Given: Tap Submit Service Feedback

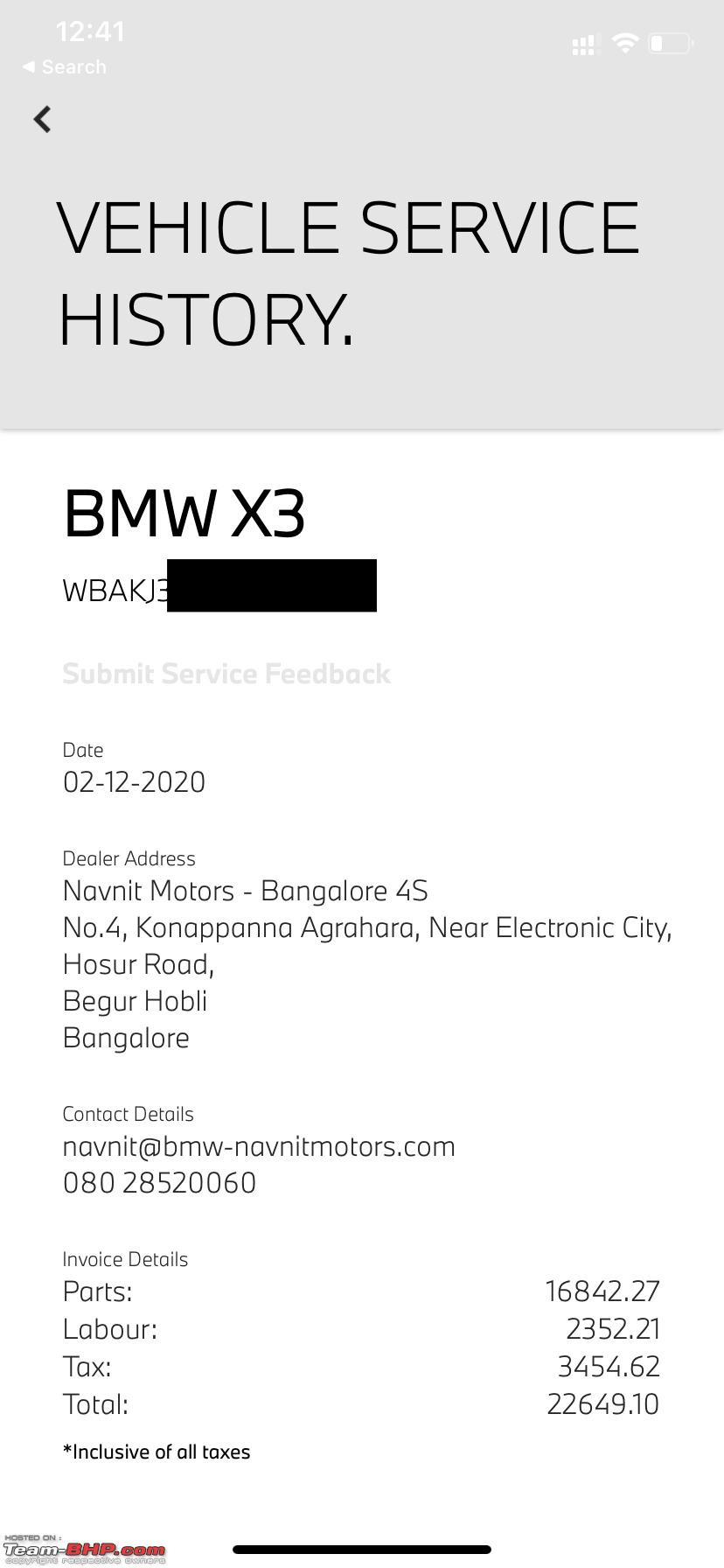Looking at the screenshot, I should click(226, 674).
